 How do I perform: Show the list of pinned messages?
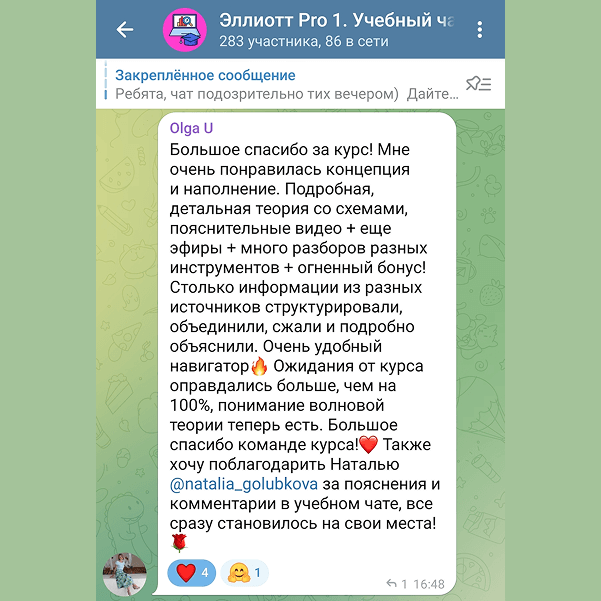(x=479, y=85)
